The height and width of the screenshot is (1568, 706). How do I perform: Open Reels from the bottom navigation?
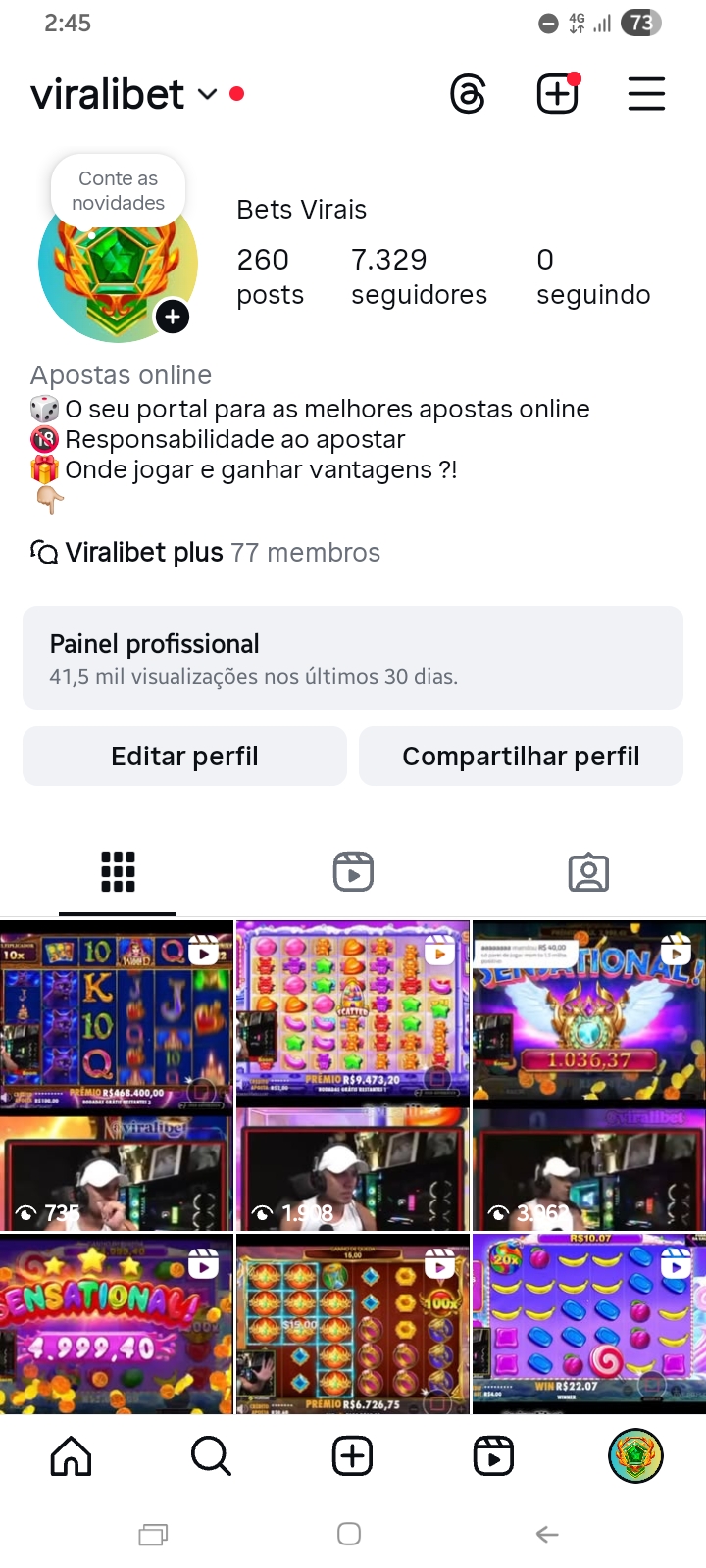(493, 1456)
